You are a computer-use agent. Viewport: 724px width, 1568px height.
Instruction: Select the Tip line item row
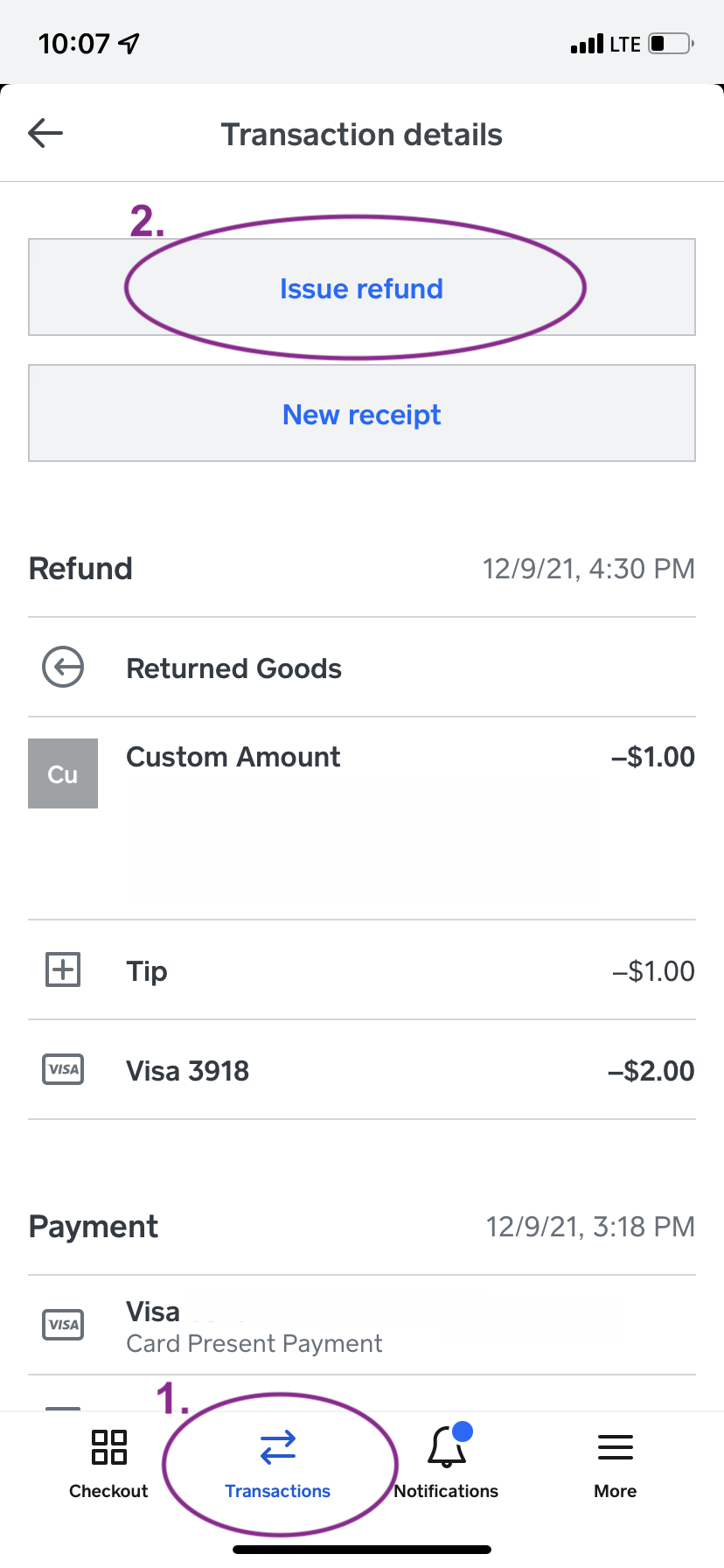[x=362, y=969]
